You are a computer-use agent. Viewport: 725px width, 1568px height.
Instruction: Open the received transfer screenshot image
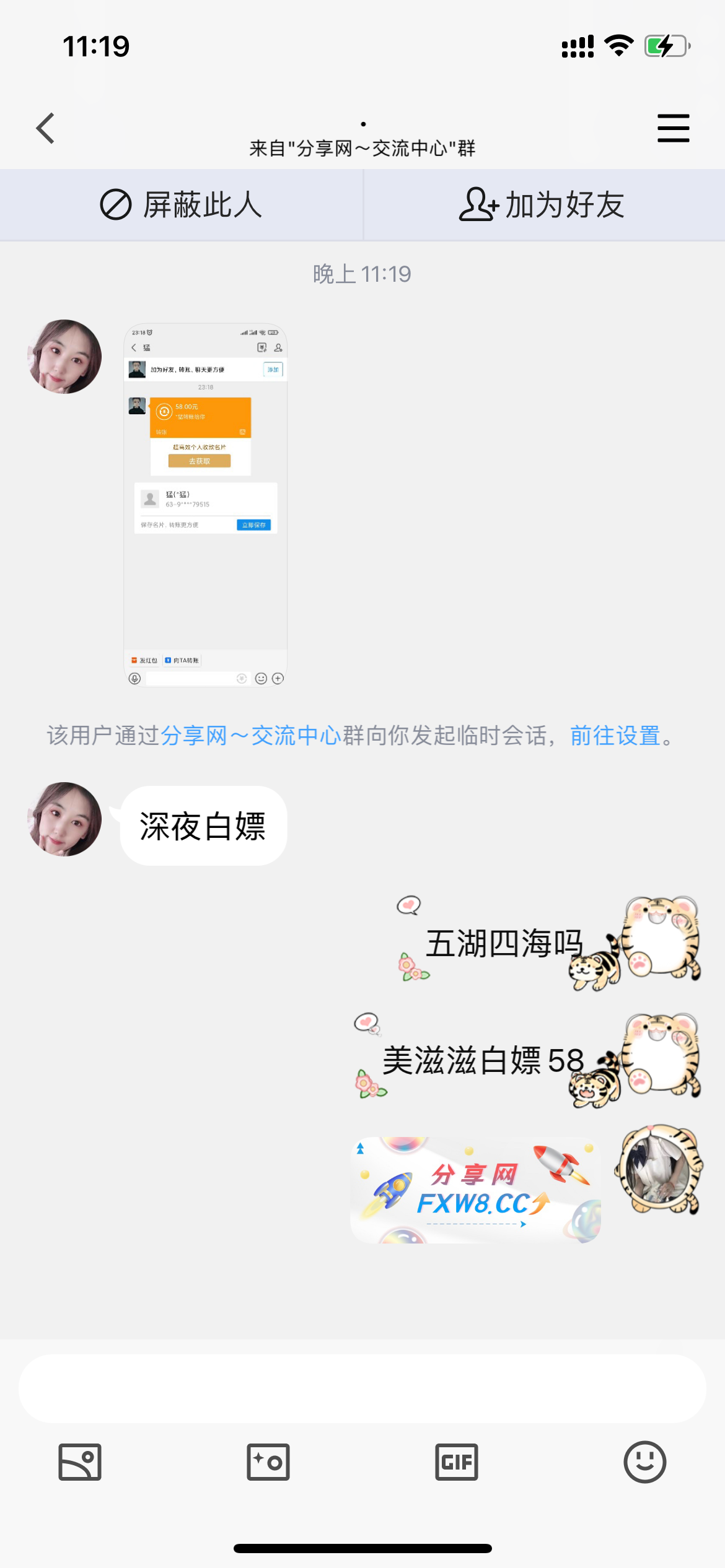tap(205, 505)
